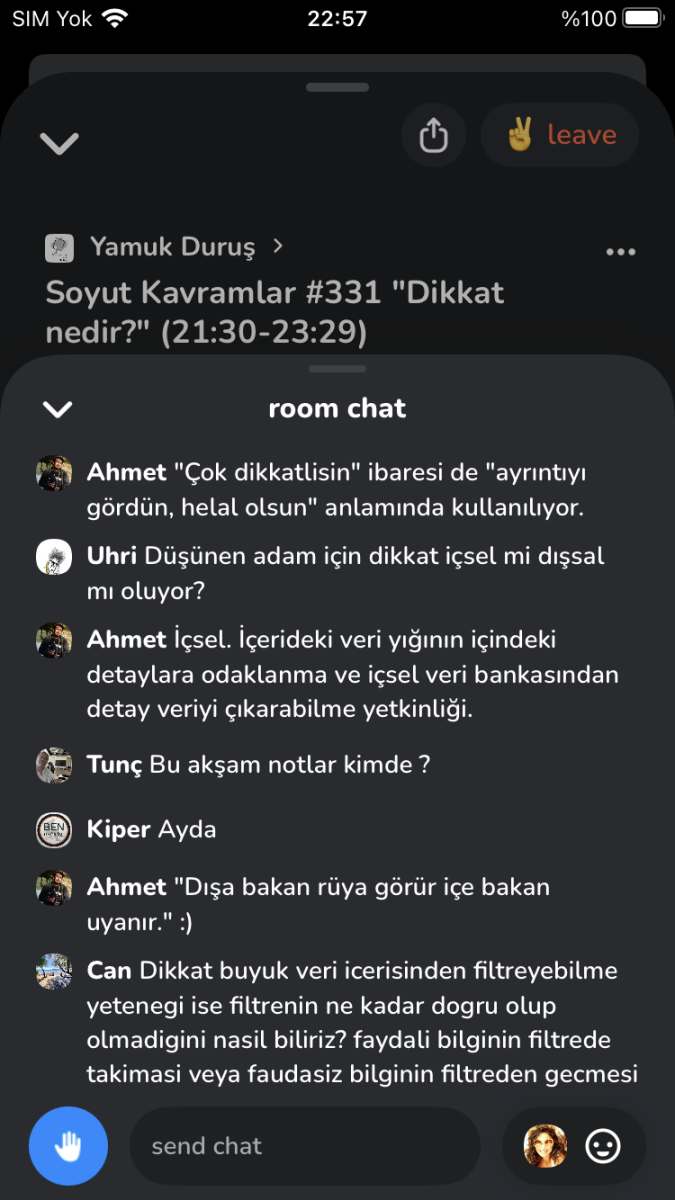View Can's profile from the chat
Image resolution: width=675 pixels, height=1200 pixels.
54,971
